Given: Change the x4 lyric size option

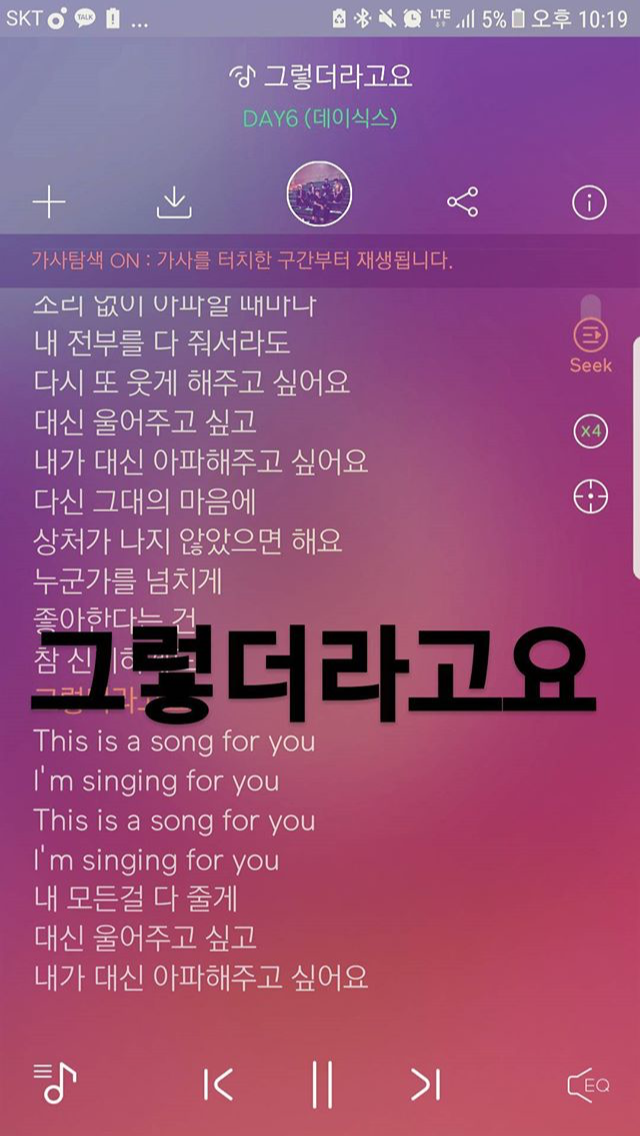Looking at the screenshot, I should click(x=591, y=432).
